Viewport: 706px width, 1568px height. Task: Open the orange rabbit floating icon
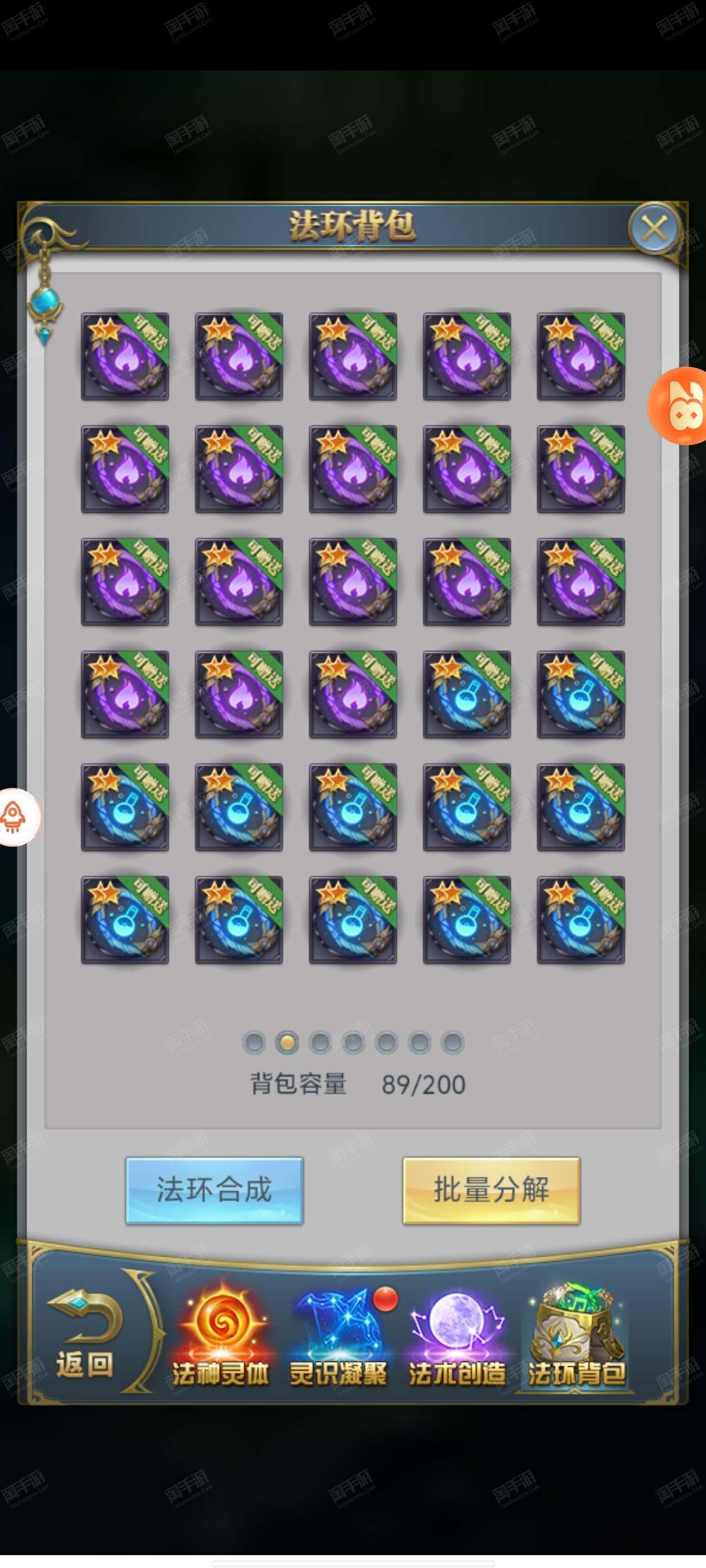click(677, 406)
